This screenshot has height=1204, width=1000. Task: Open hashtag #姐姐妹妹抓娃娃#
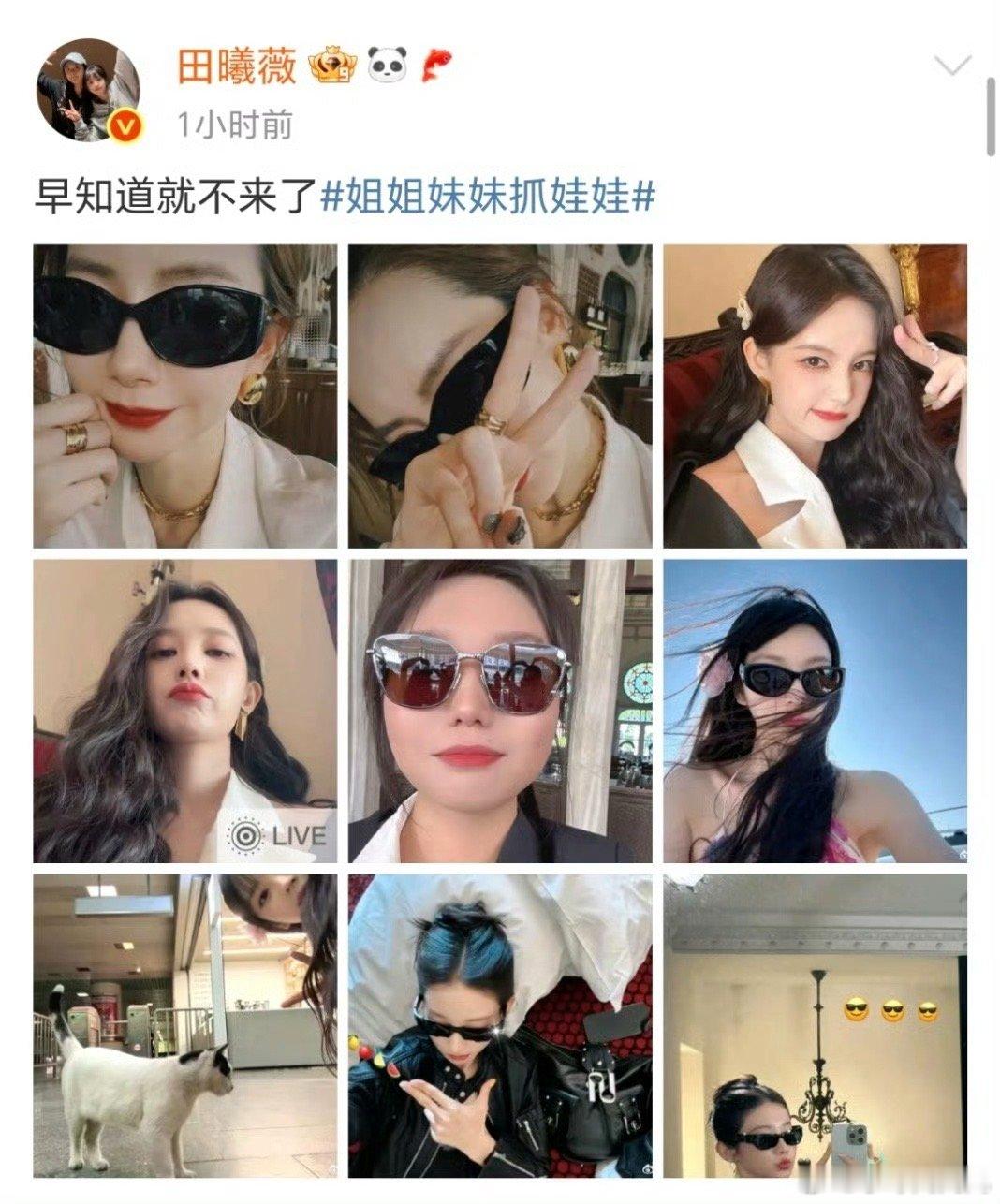[x=487, y=198]
